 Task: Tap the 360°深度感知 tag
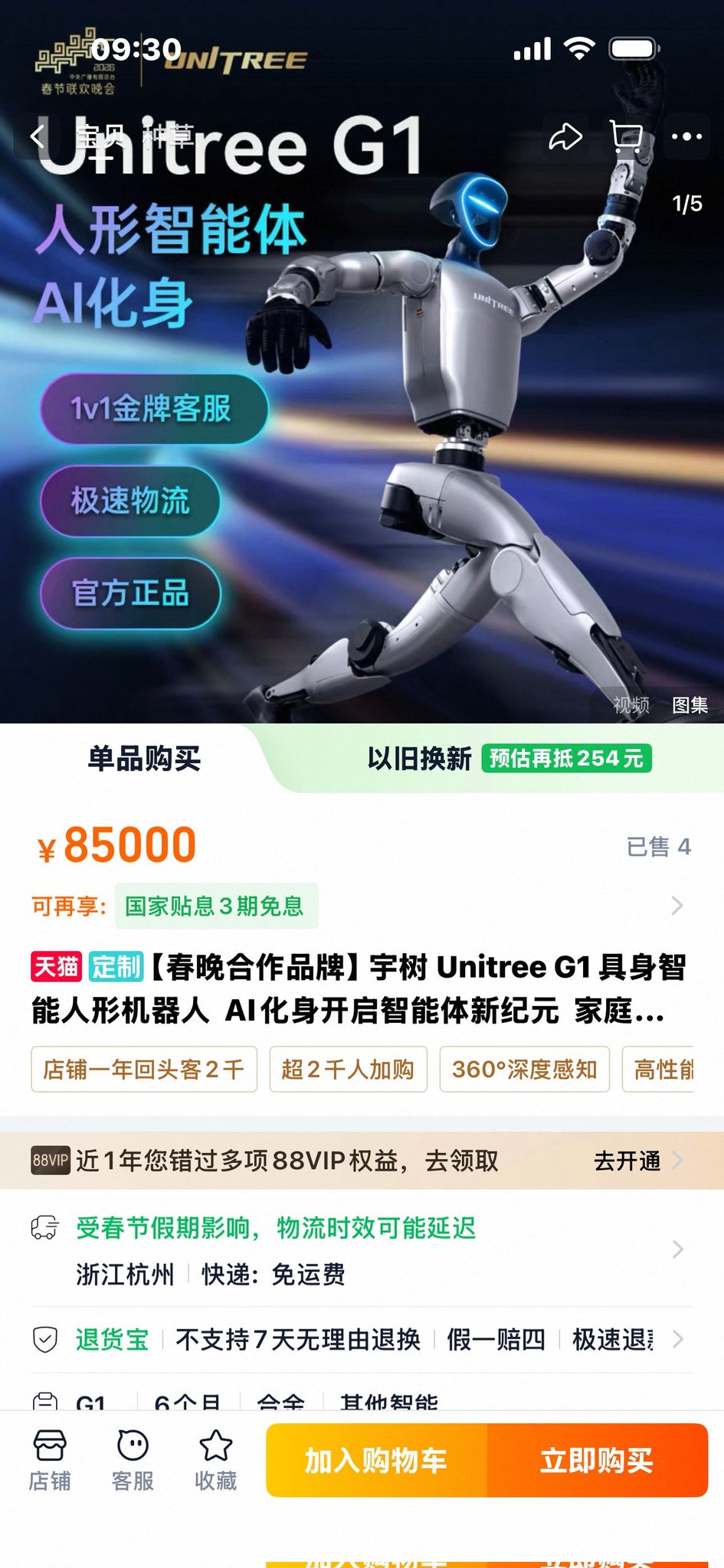click(524, 1069)
